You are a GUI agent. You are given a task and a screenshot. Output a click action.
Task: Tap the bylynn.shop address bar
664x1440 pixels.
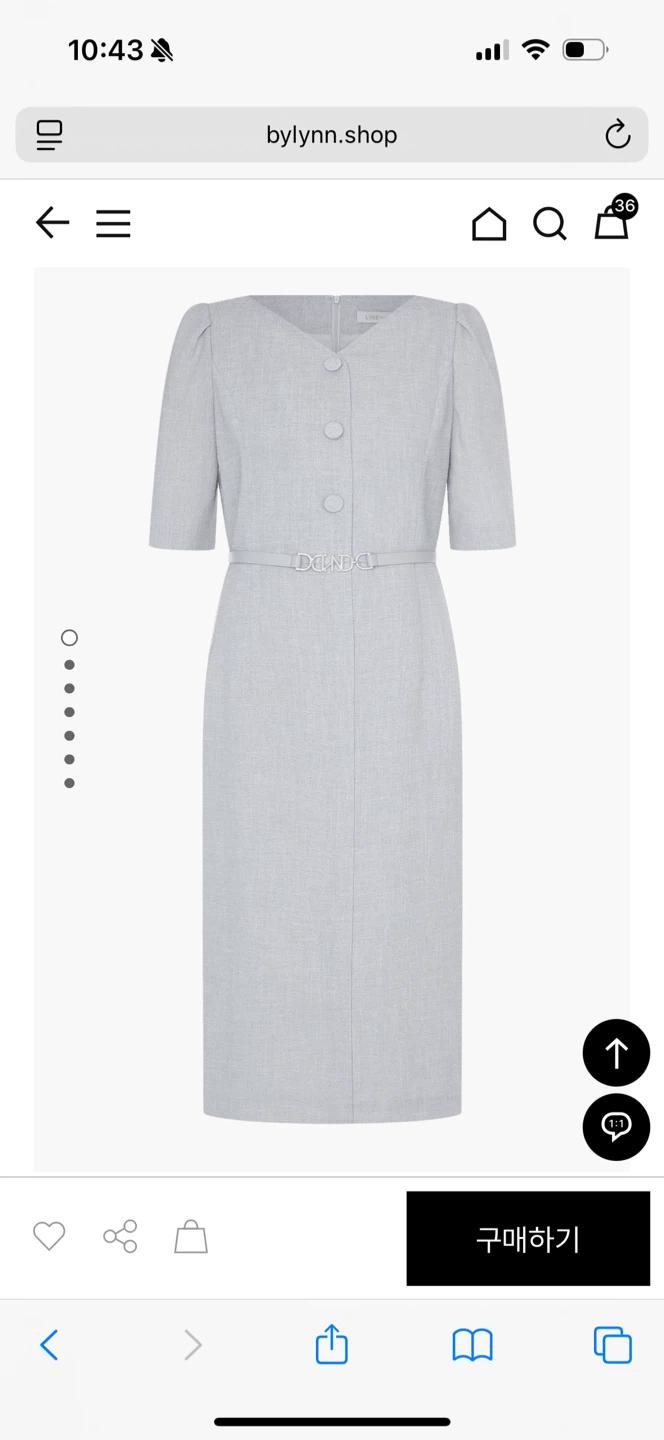coord(332,135)
